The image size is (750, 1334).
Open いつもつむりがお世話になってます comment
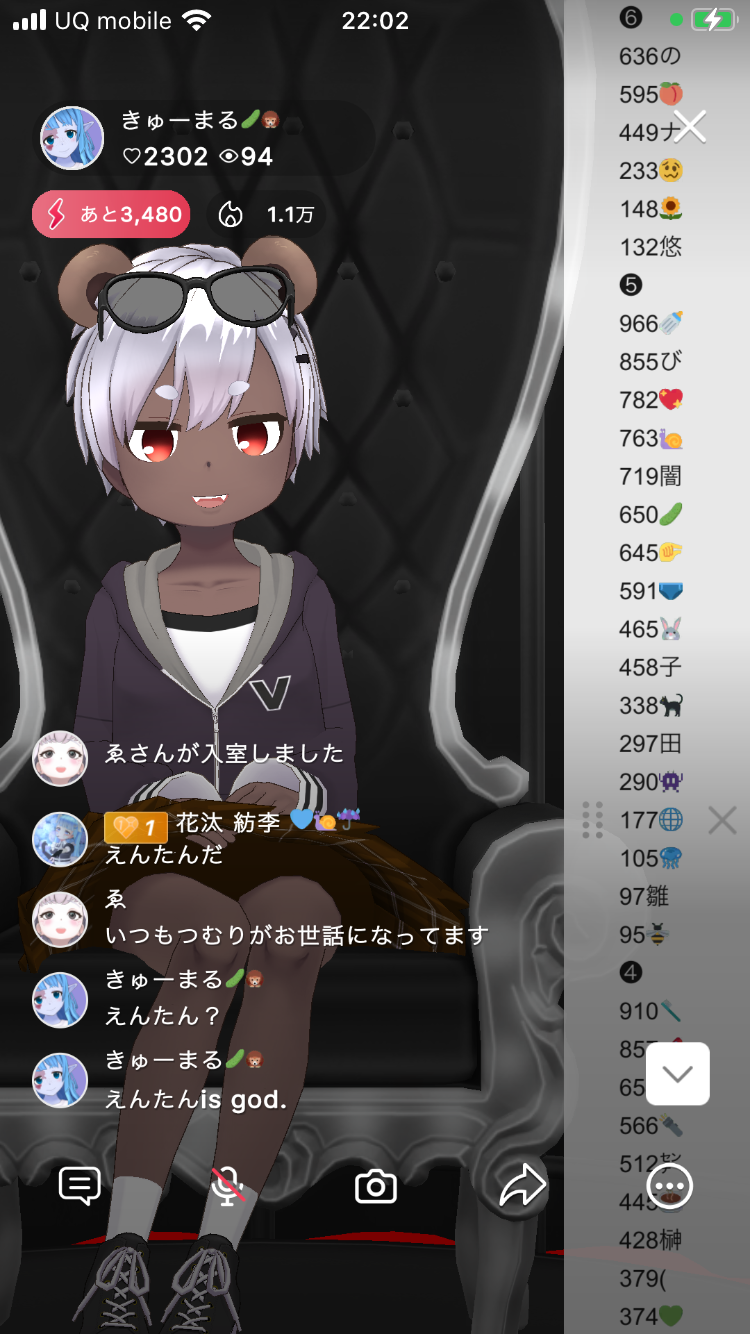[296, 935]
